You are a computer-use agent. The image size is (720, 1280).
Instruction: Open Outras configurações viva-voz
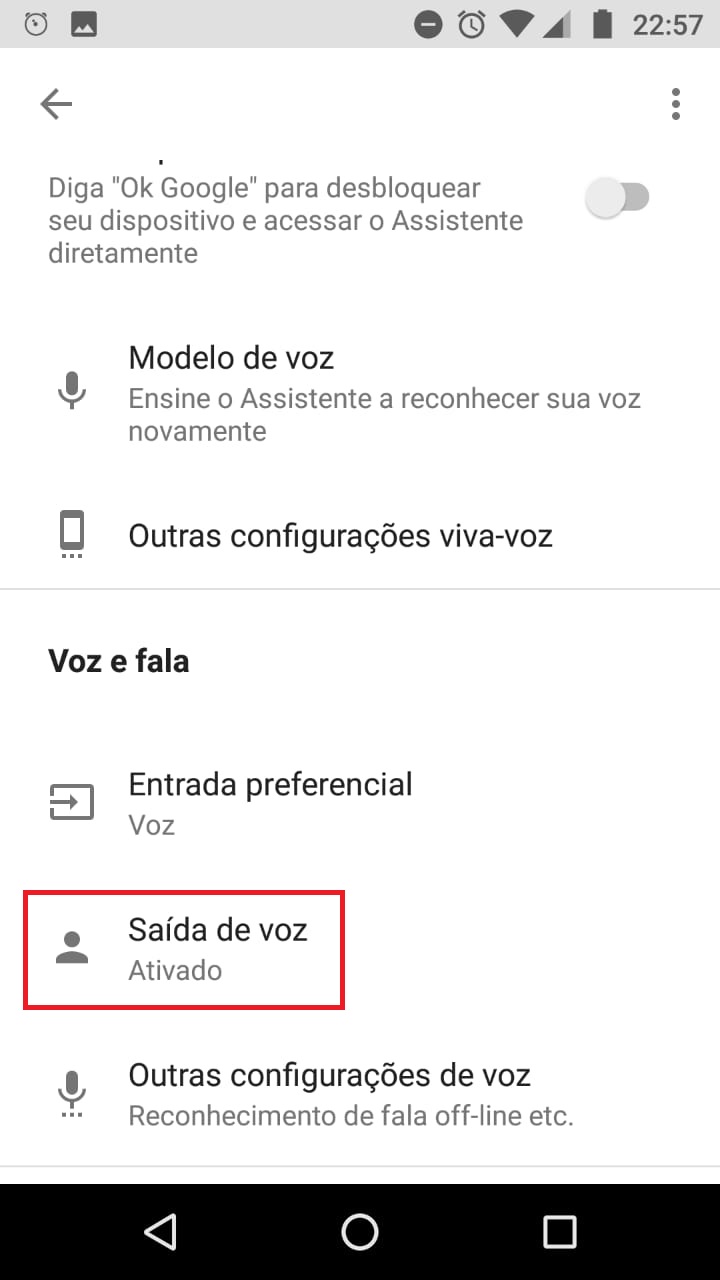pyautogui.click(x=360, y=536)
